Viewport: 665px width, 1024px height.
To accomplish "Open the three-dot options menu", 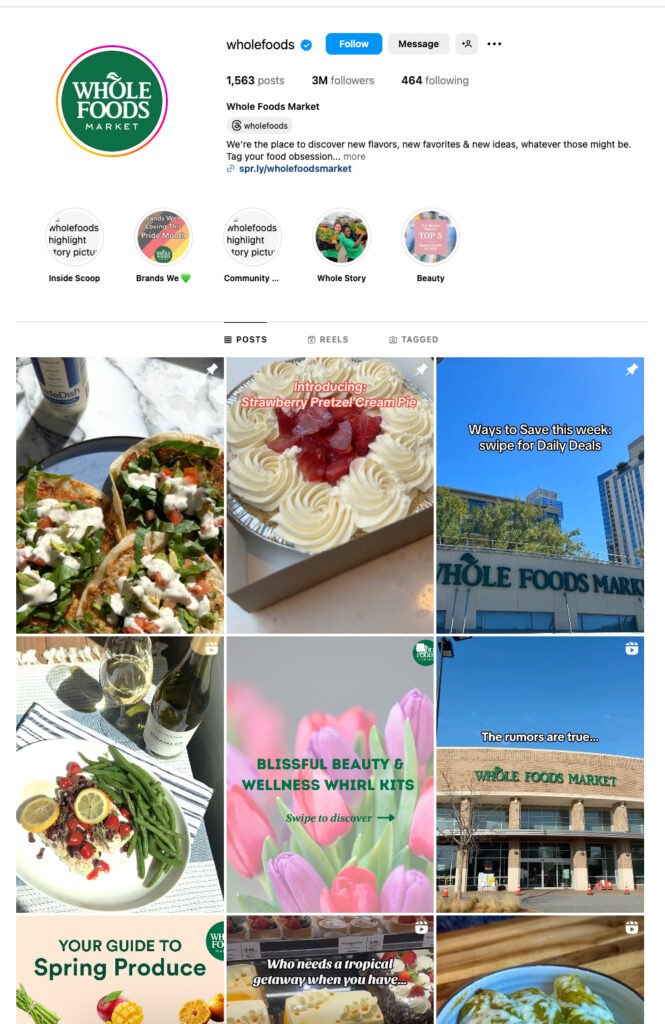I will point(494,44).
